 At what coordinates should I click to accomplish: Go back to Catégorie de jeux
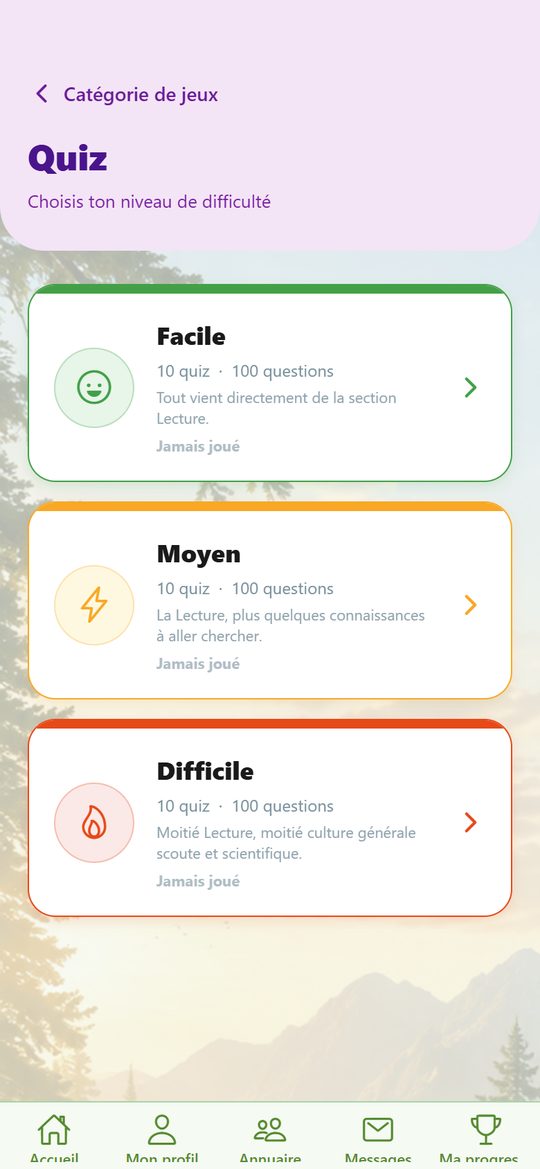click(126, 94)
